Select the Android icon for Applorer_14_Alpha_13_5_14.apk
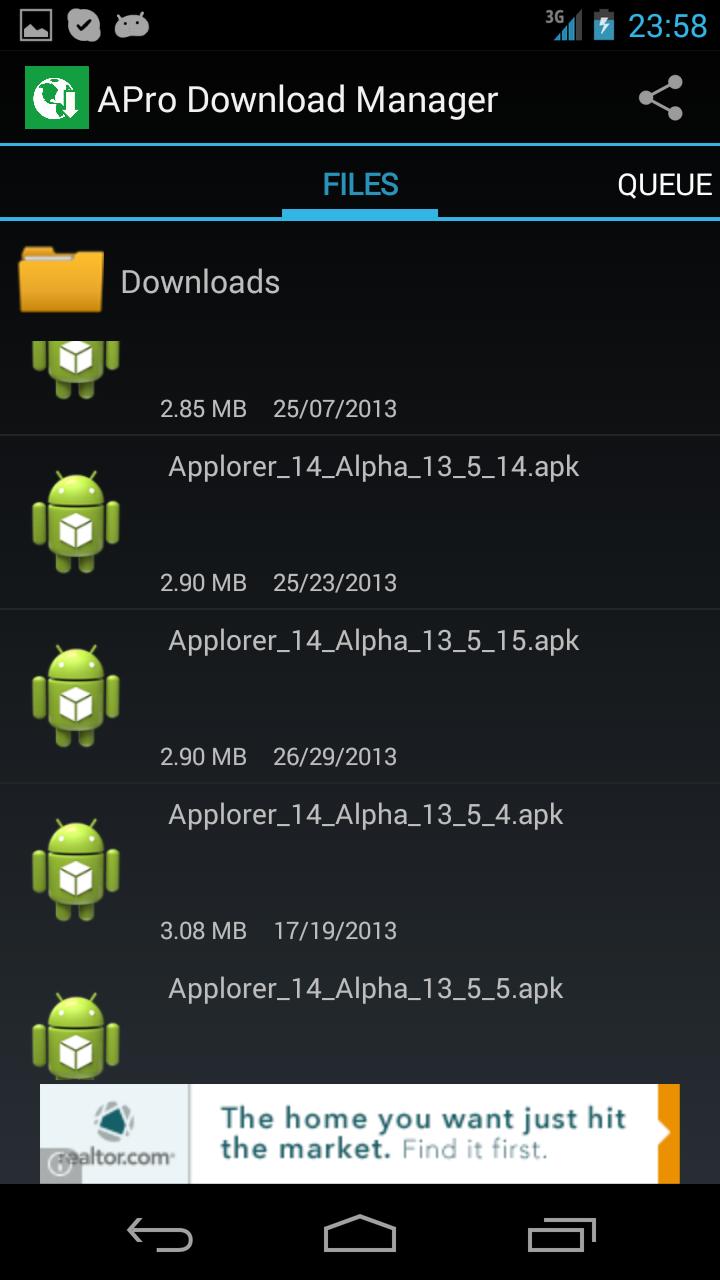The width and height of the screenshot is (720, 1280). pyautogui.click(x=75, y=520)
